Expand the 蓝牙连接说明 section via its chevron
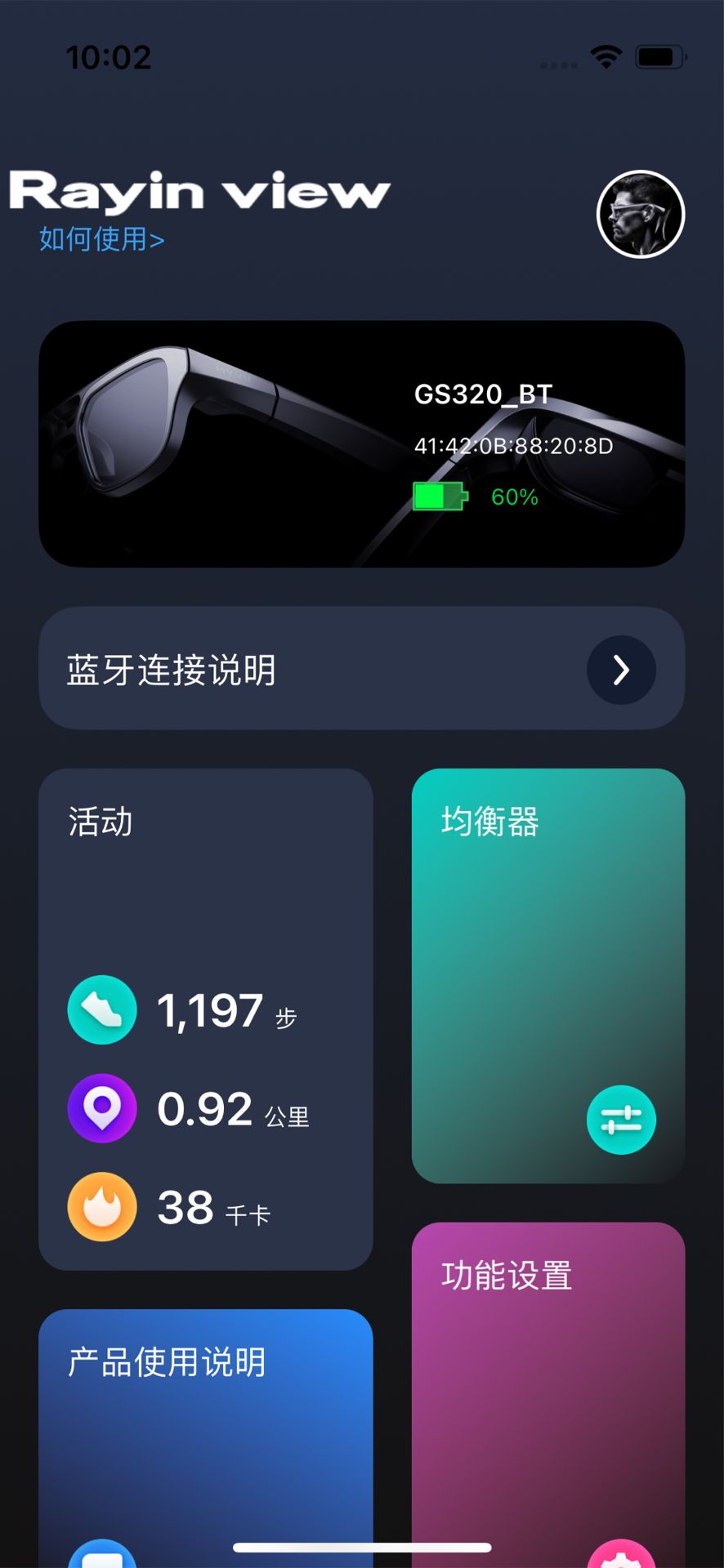Viewport: 724px width, 1568px height. 621,670
